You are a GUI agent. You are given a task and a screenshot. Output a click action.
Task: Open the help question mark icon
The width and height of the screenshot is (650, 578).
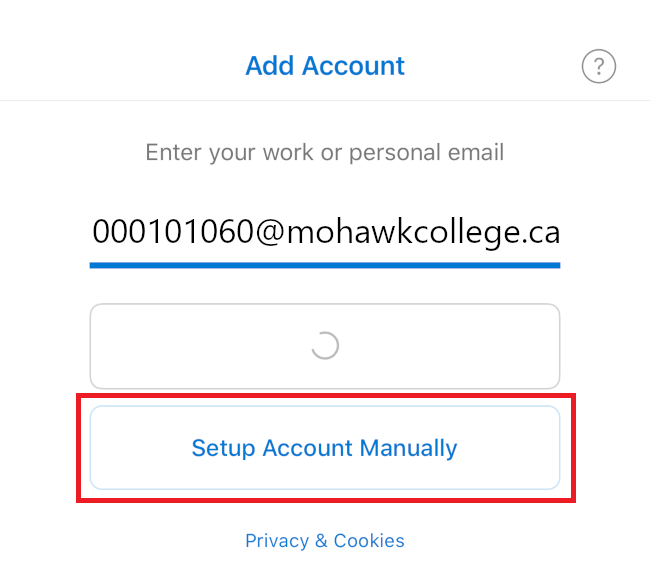pyautogui.click(x=598, y=67)
